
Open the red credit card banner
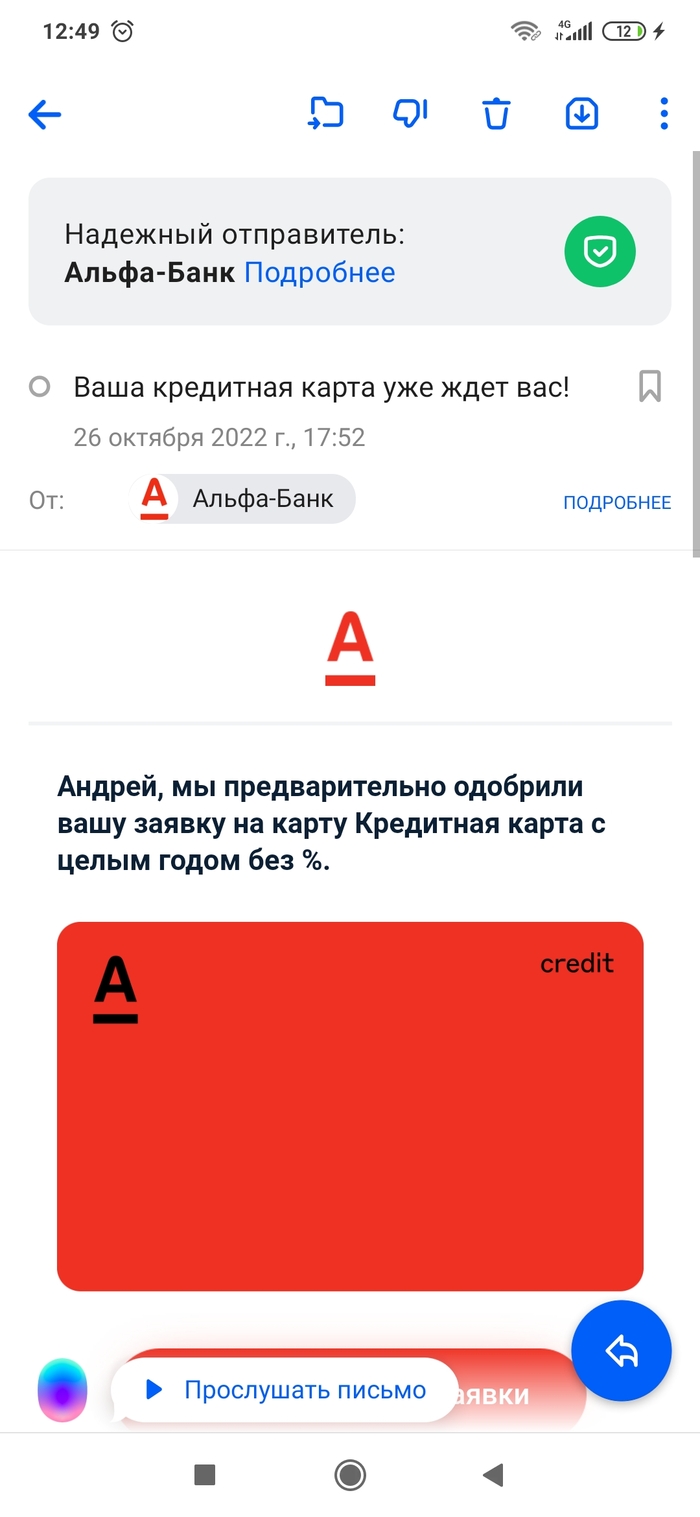coord(350,1105)
